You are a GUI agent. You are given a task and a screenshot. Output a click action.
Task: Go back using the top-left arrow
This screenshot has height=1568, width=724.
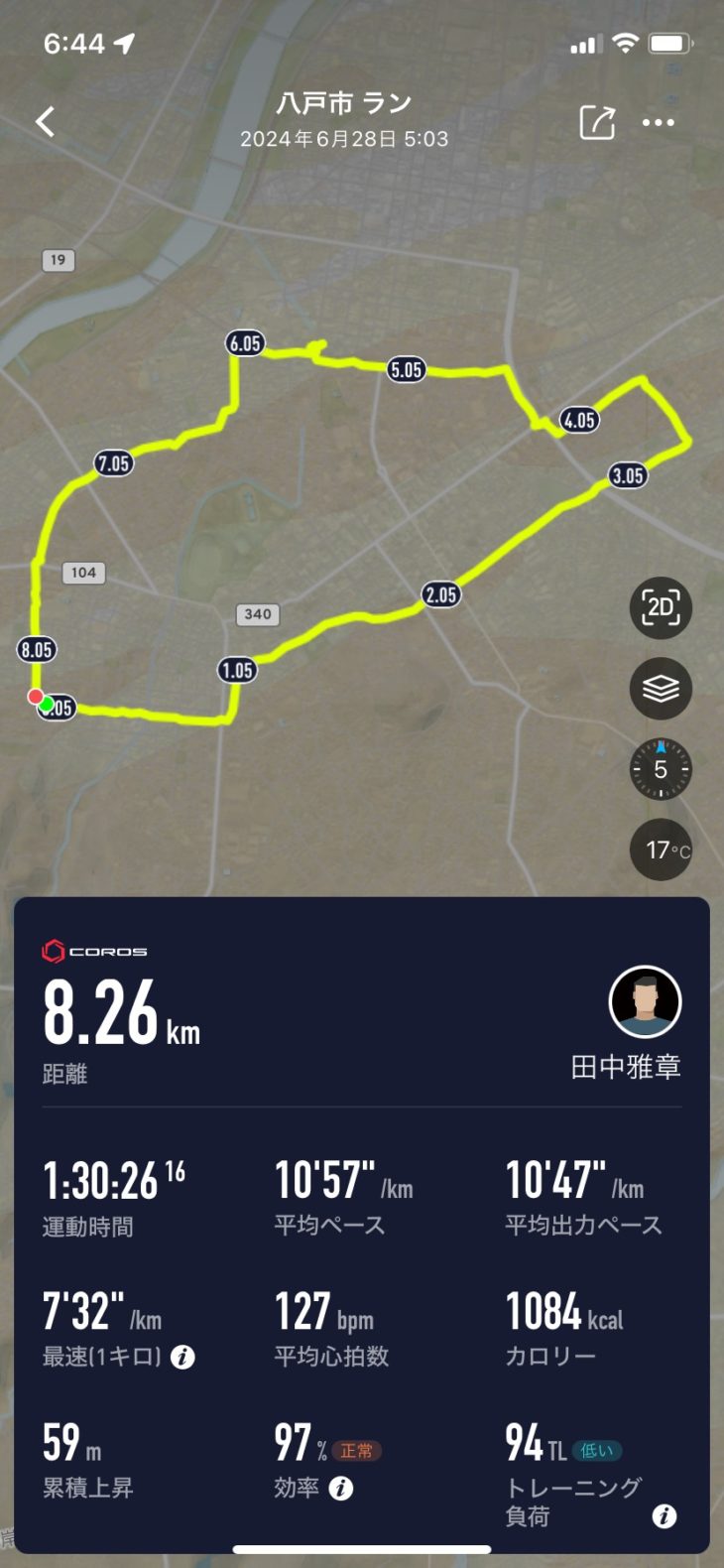point(46,122)
